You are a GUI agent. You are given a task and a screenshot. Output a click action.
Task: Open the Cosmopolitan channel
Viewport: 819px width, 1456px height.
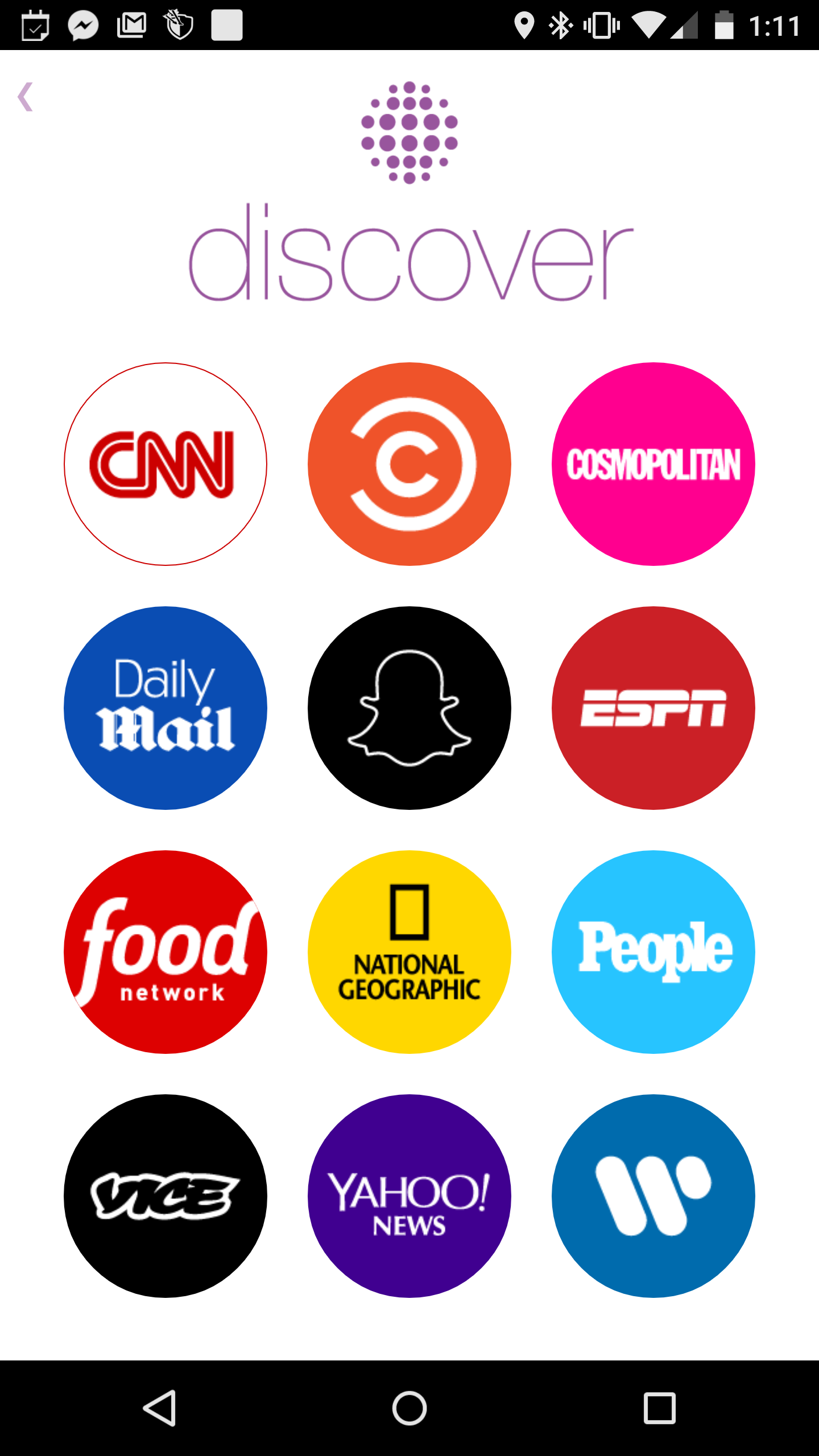653,464
